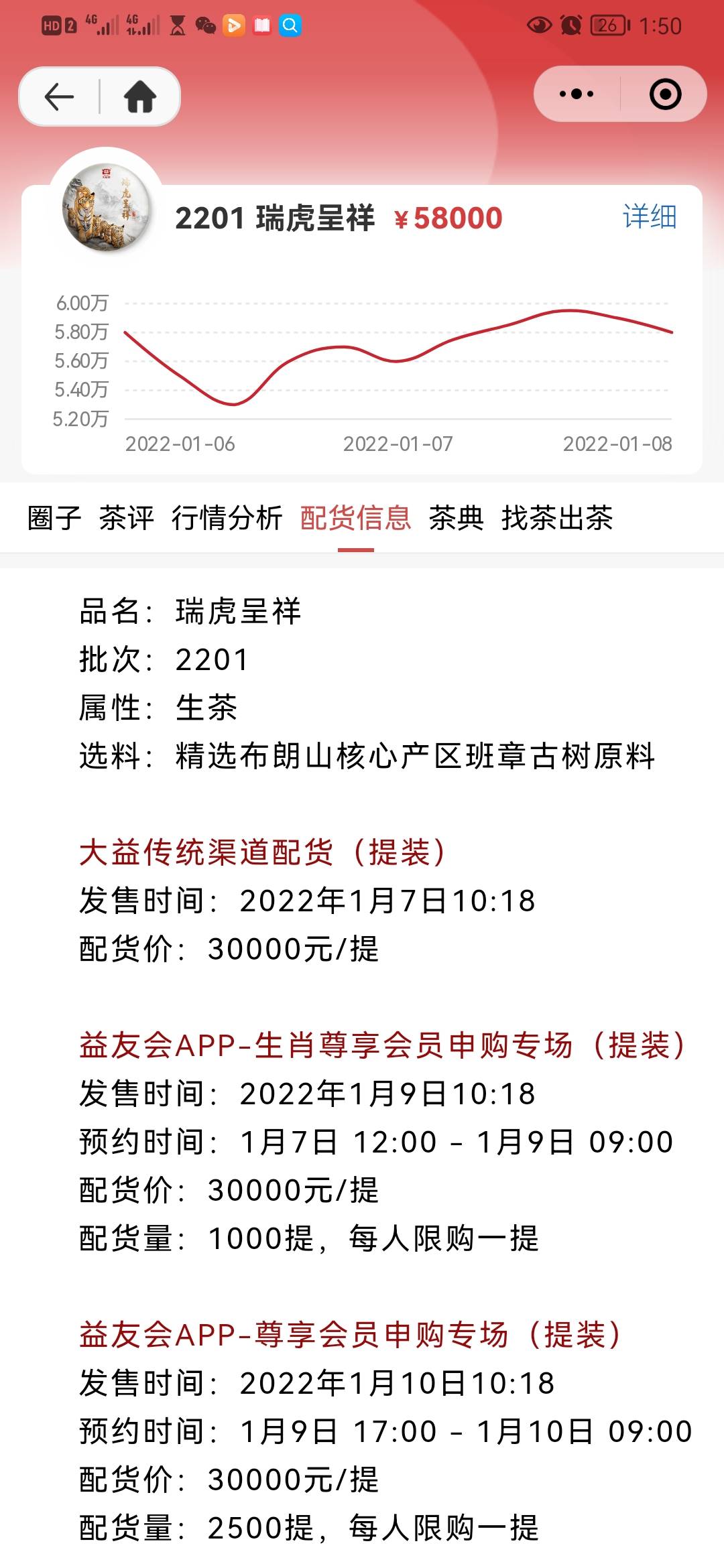The width and height of the screenshot is (724, 1568).
Task: Switch to the 圈子 tab
Action: pyautogui.click(x=54, y=518)
